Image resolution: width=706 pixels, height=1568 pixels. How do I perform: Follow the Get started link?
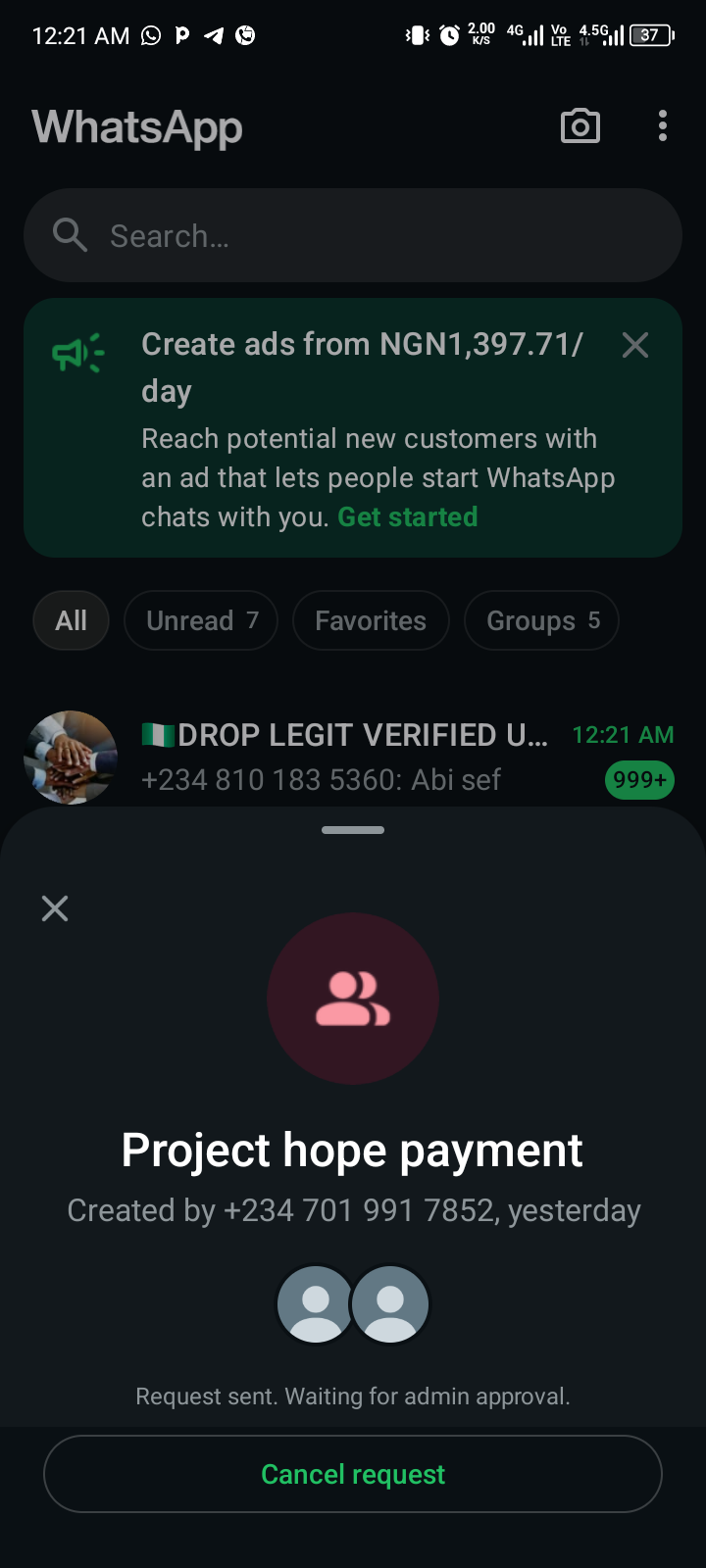[x=407, y=517]
